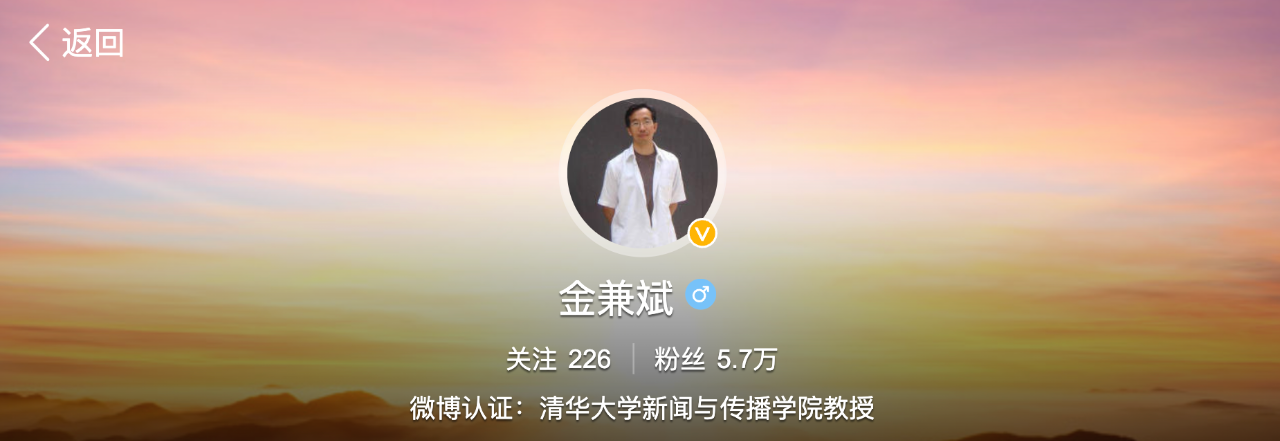Go back using the 返回 button
Image resolution: width=1280 pixels, height=441 pixels.
pyautogui.click(x=76, y=43)
